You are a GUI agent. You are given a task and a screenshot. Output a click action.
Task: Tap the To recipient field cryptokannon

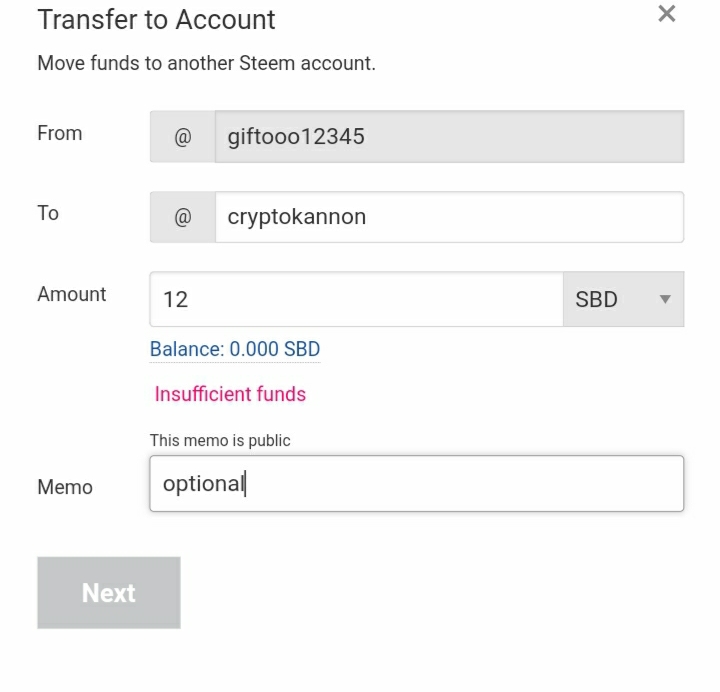point(448,217)
